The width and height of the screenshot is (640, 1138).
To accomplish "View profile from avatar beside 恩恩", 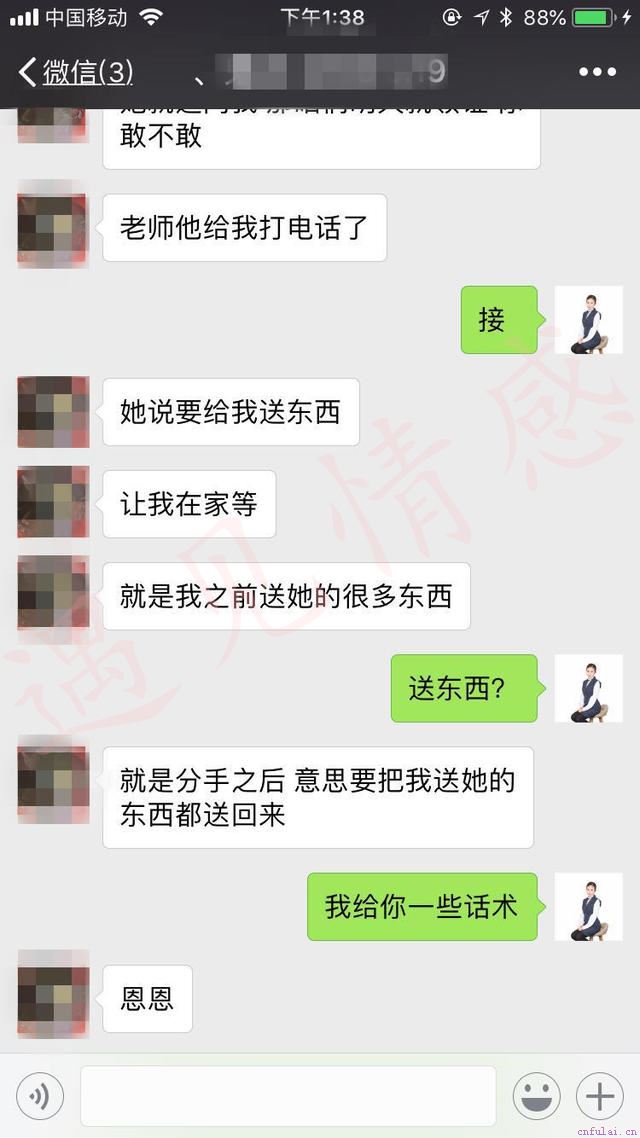I will pyautogui.click(x=53, y=999).
